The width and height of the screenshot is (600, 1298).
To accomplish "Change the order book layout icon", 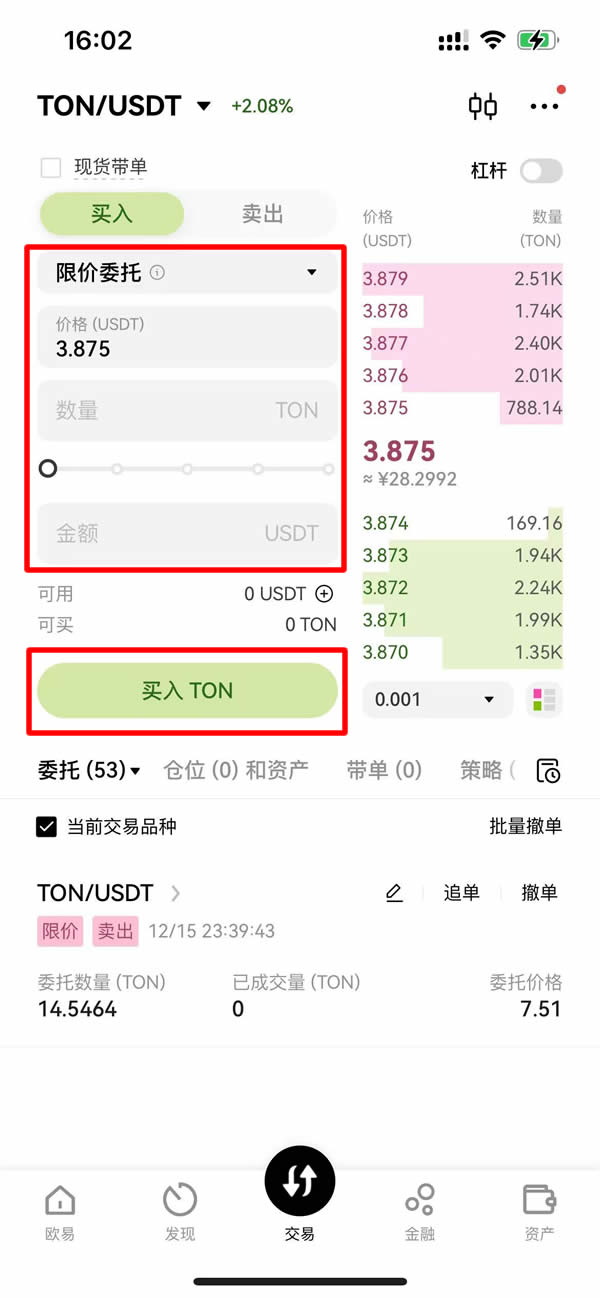I will [544, 700].
